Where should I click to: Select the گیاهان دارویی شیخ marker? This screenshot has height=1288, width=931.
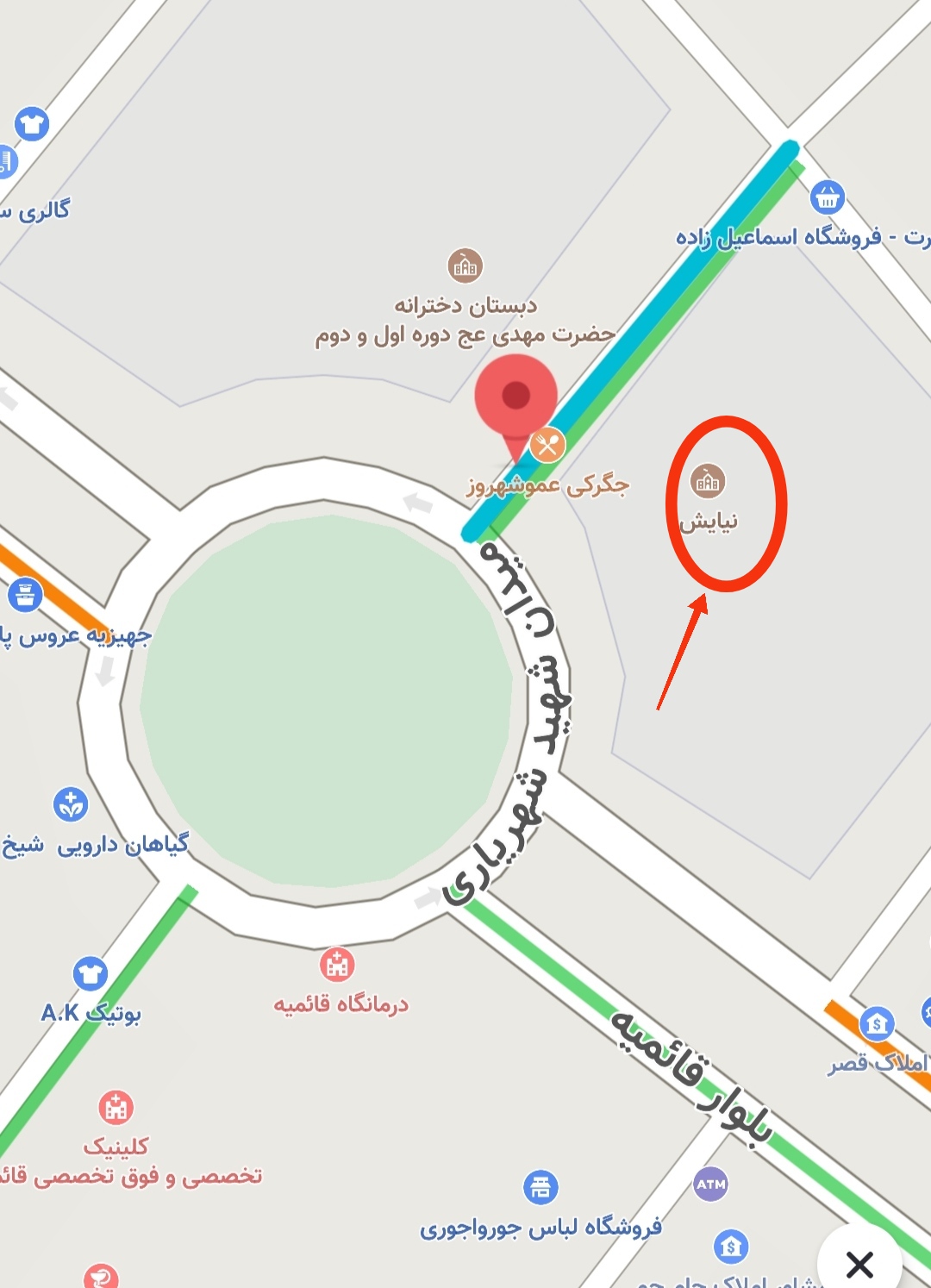71,805
